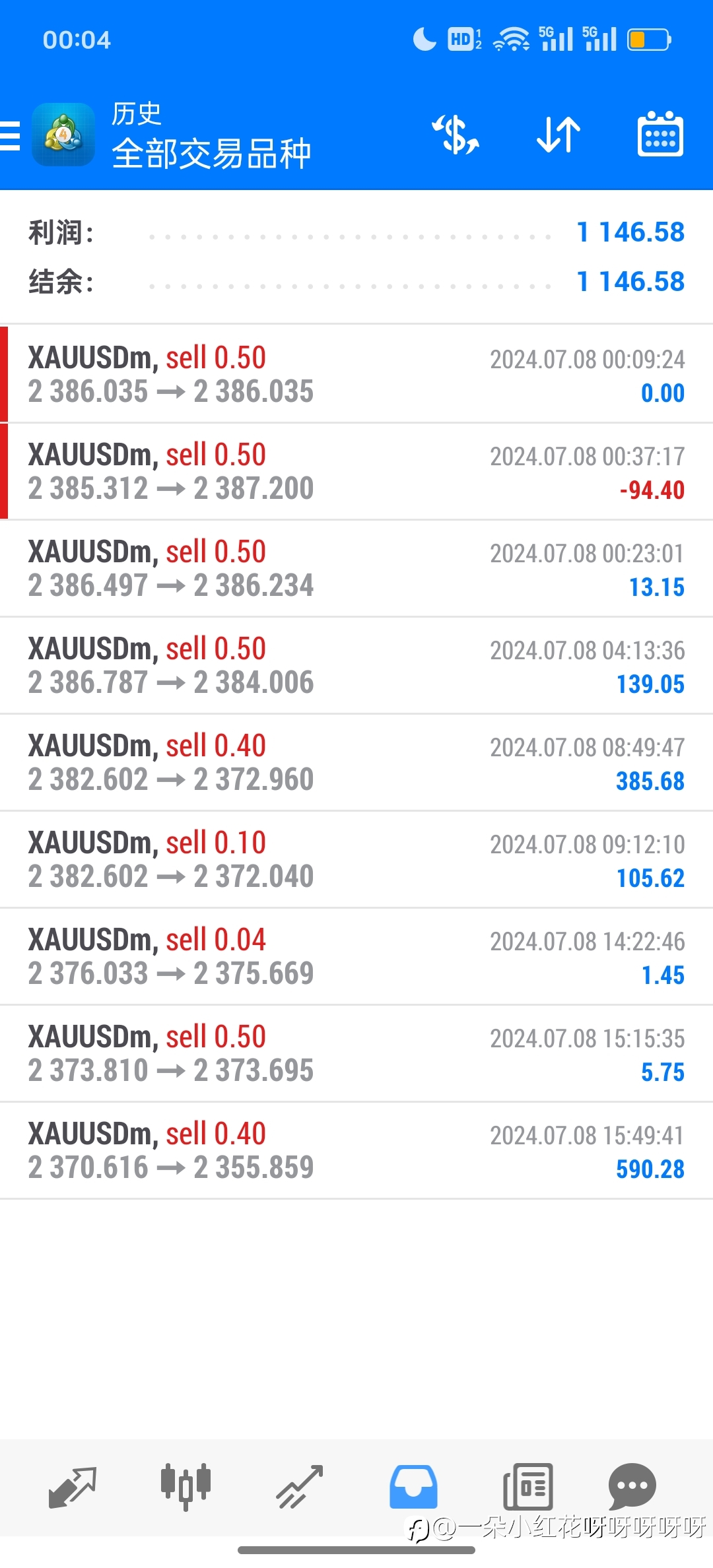
Task: Open the symbol filter dollar icon
Action: 456,135
